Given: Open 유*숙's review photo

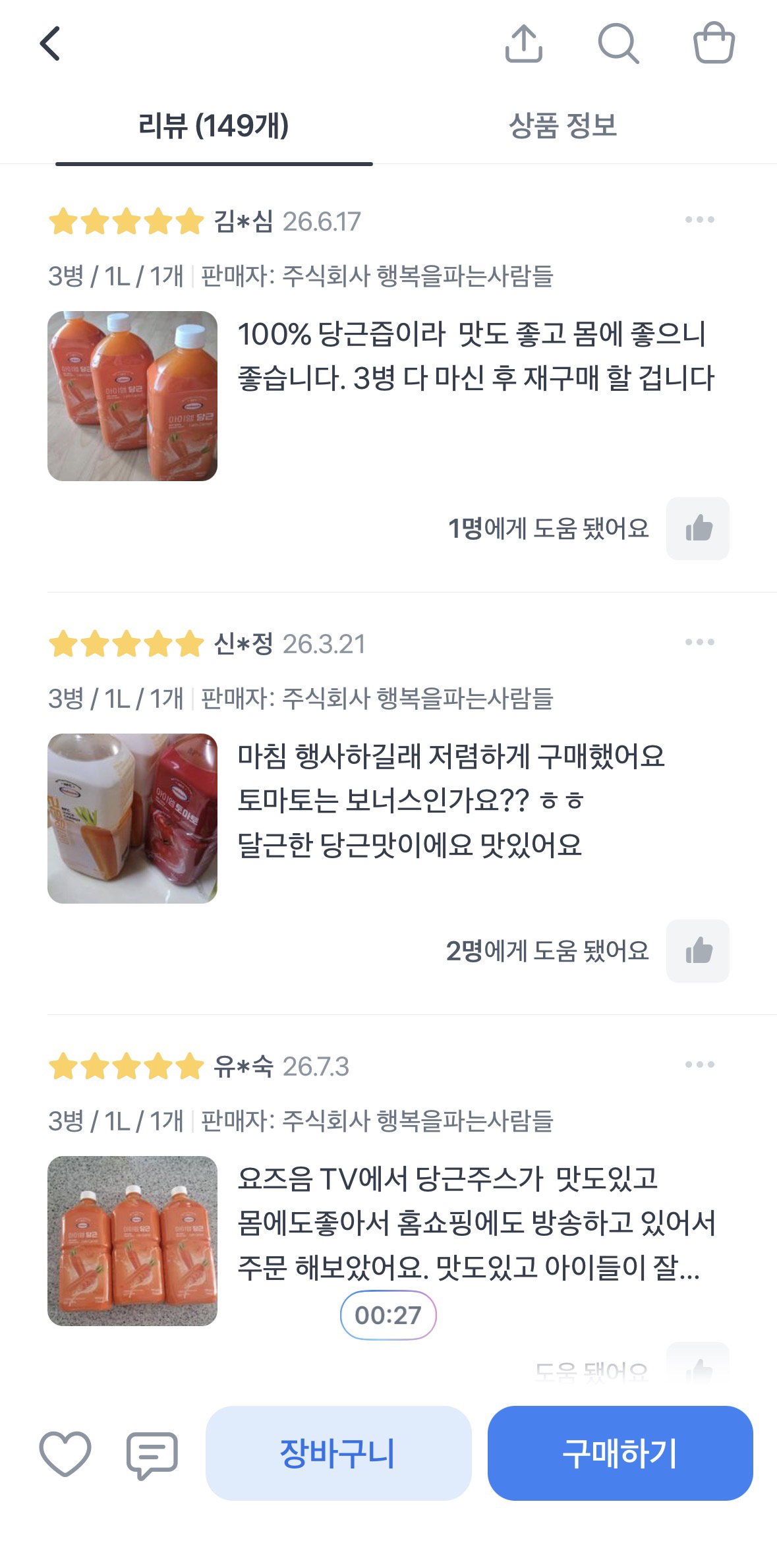Looking at the screenshot, I should tap(132, 1240).
